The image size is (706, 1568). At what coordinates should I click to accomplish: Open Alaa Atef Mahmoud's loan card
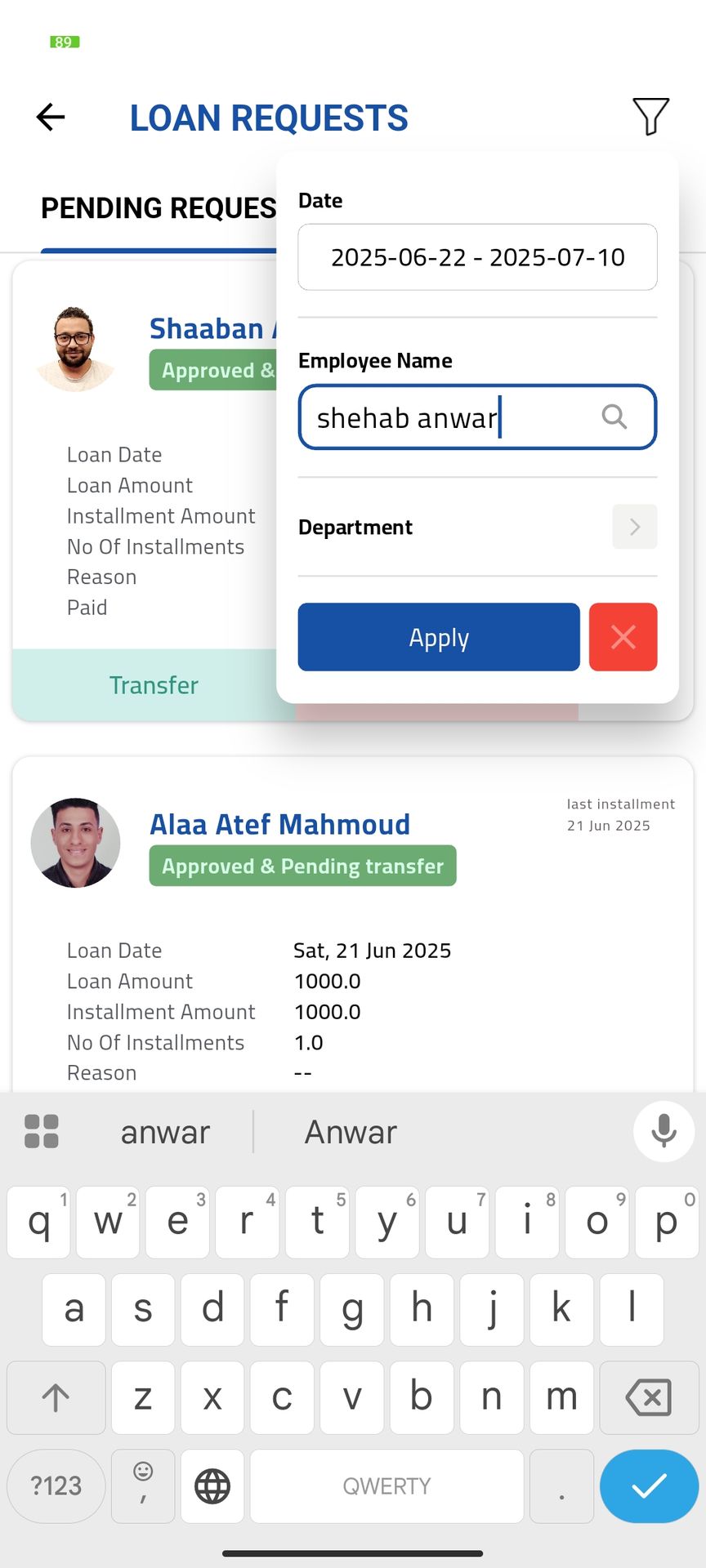tap(279, 825)
